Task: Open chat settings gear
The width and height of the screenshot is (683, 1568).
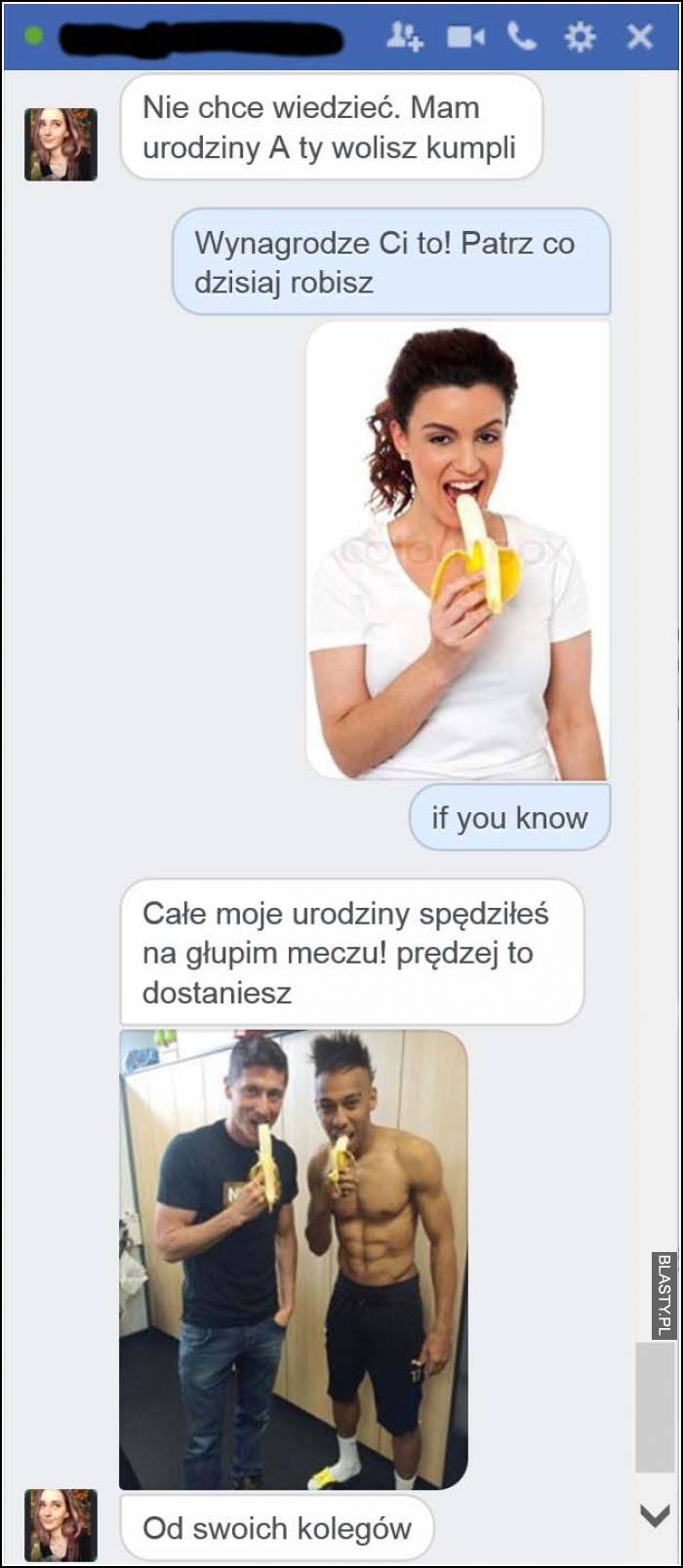Action: click(580, 37)
